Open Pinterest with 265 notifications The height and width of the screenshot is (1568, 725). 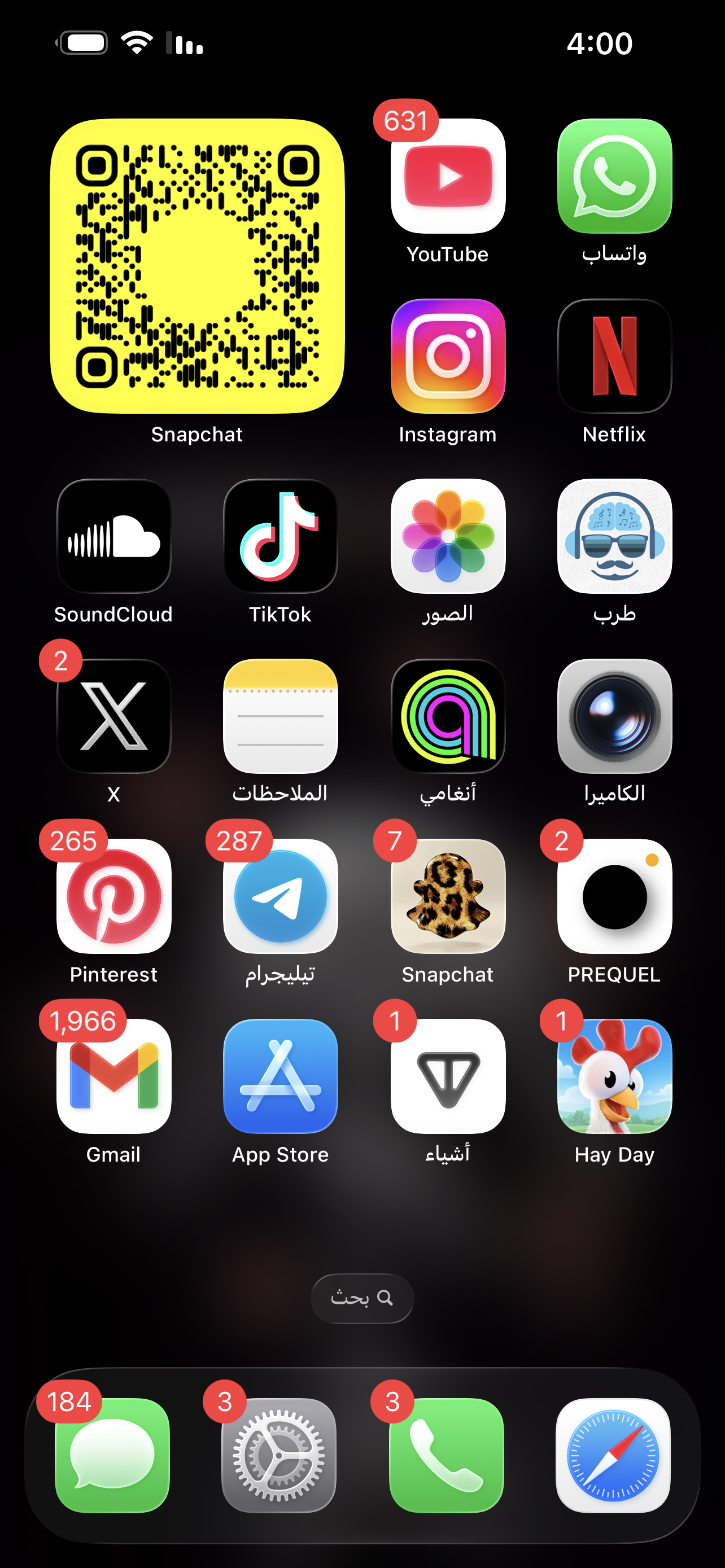114,897
